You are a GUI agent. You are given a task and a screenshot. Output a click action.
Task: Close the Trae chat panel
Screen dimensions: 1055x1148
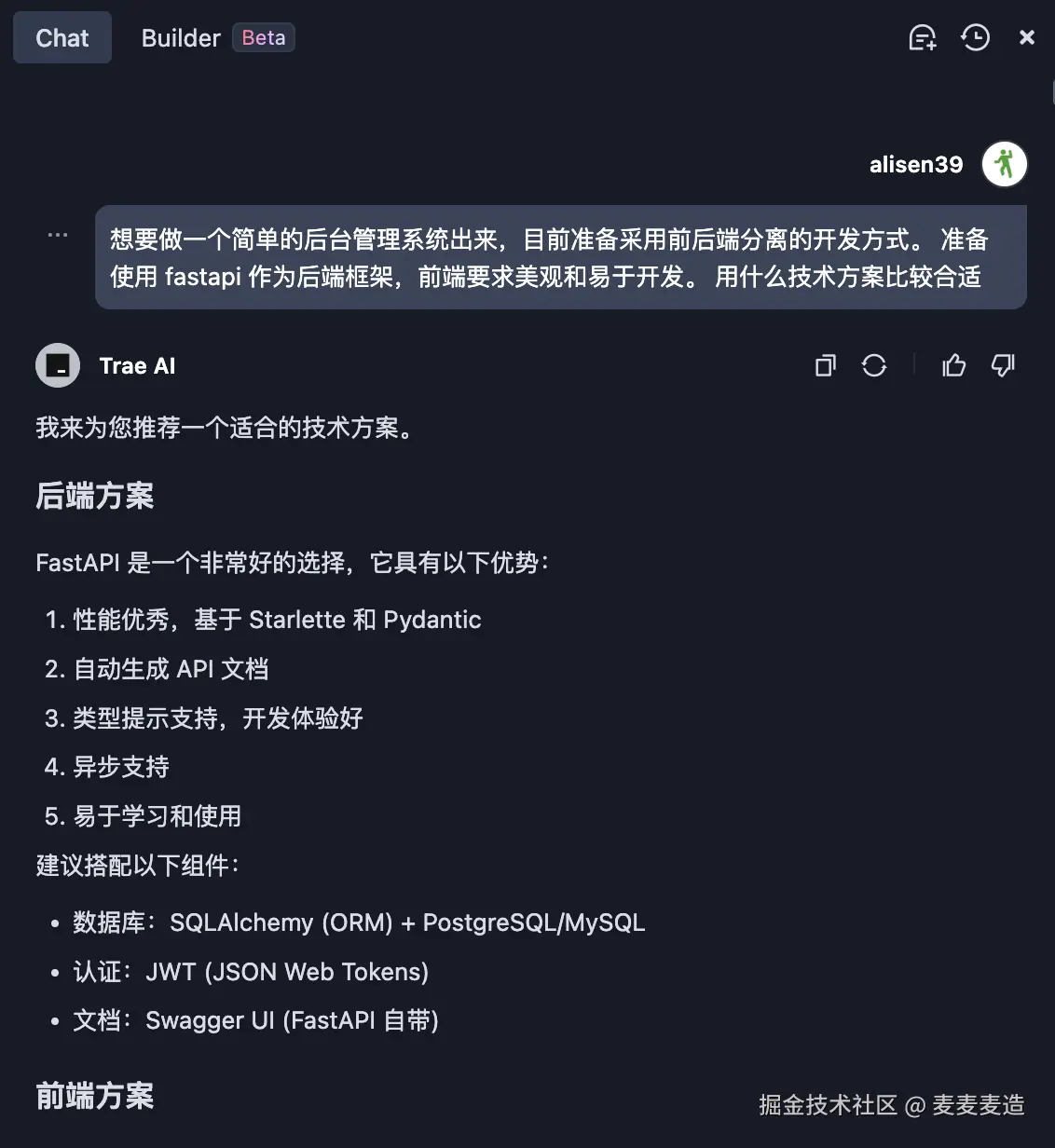(1027, 37)
